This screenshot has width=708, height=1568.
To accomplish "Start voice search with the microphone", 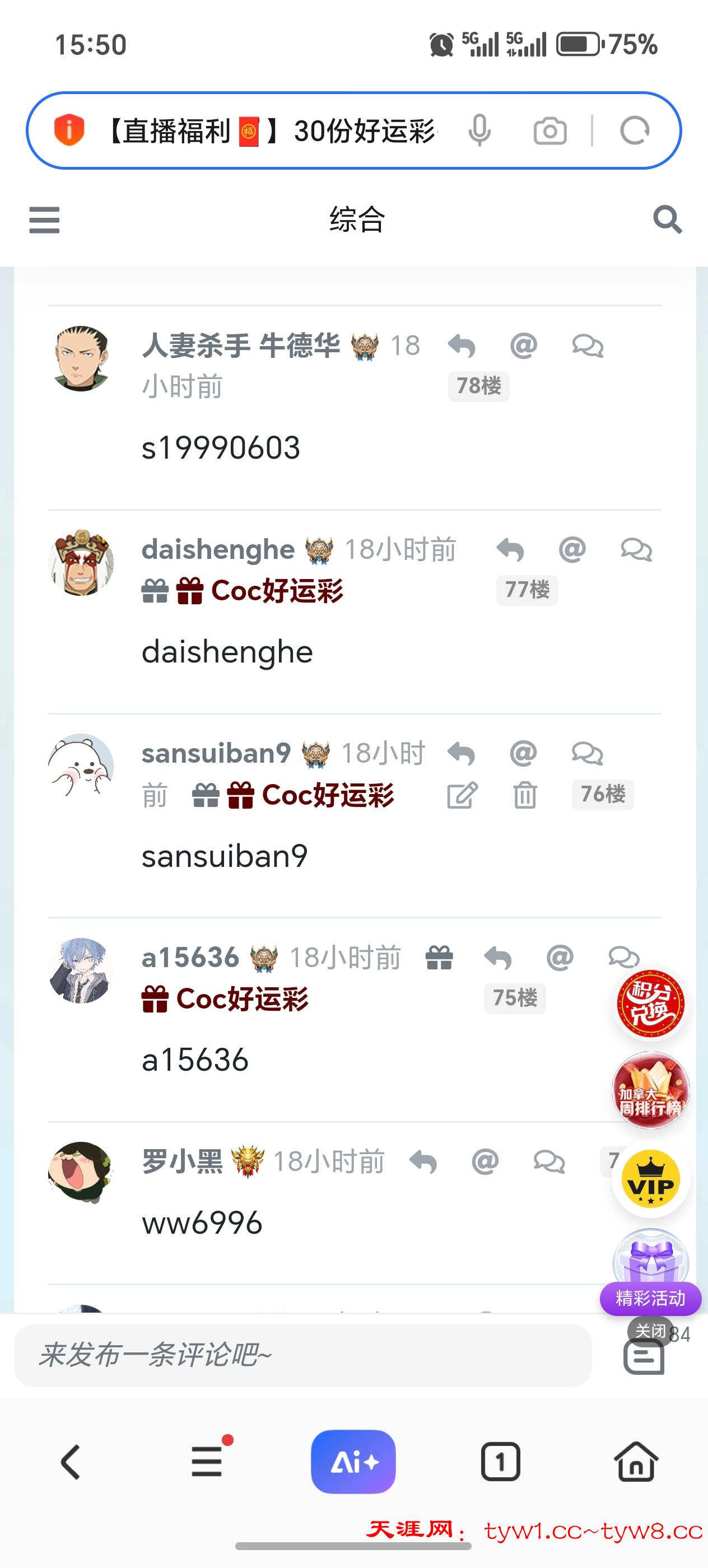I will pos(479,131).
